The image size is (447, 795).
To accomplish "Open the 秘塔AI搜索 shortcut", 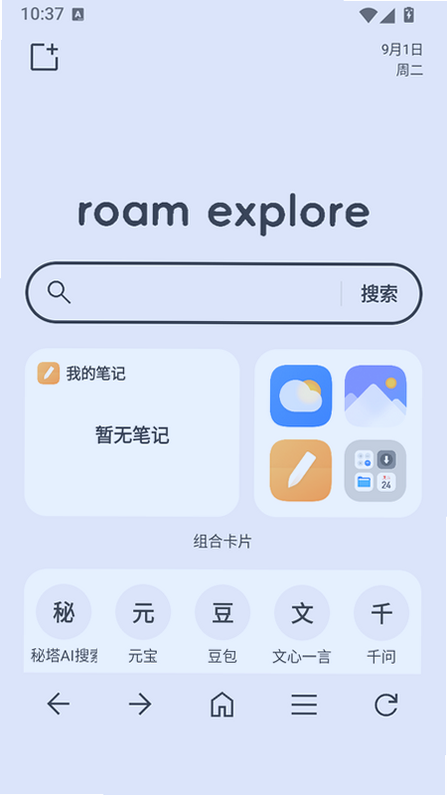I will tap(64, 625).
